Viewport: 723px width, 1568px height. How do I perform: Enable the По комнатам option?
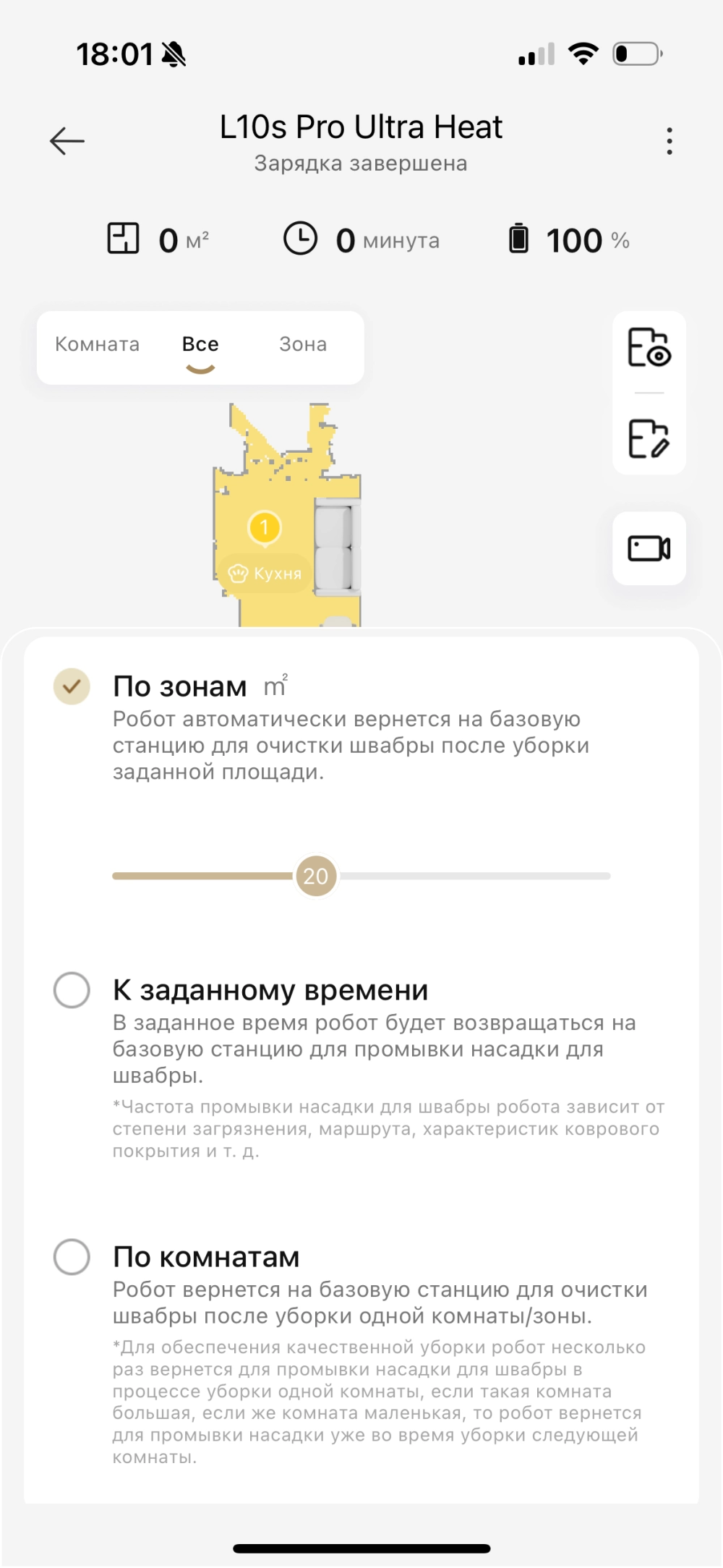click(72, 1257)
